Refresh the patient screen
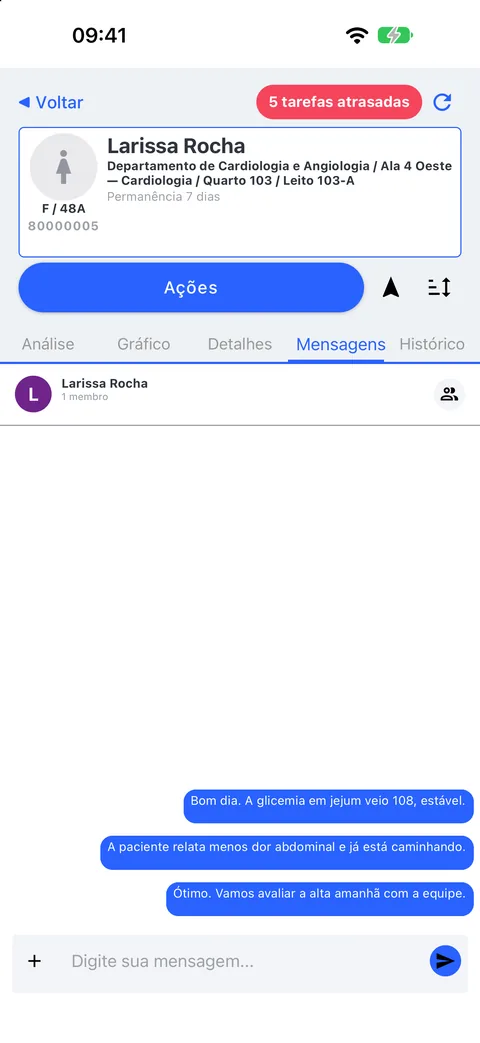The height and width of the screenshot is (1043, 480). tap(442, 102)
